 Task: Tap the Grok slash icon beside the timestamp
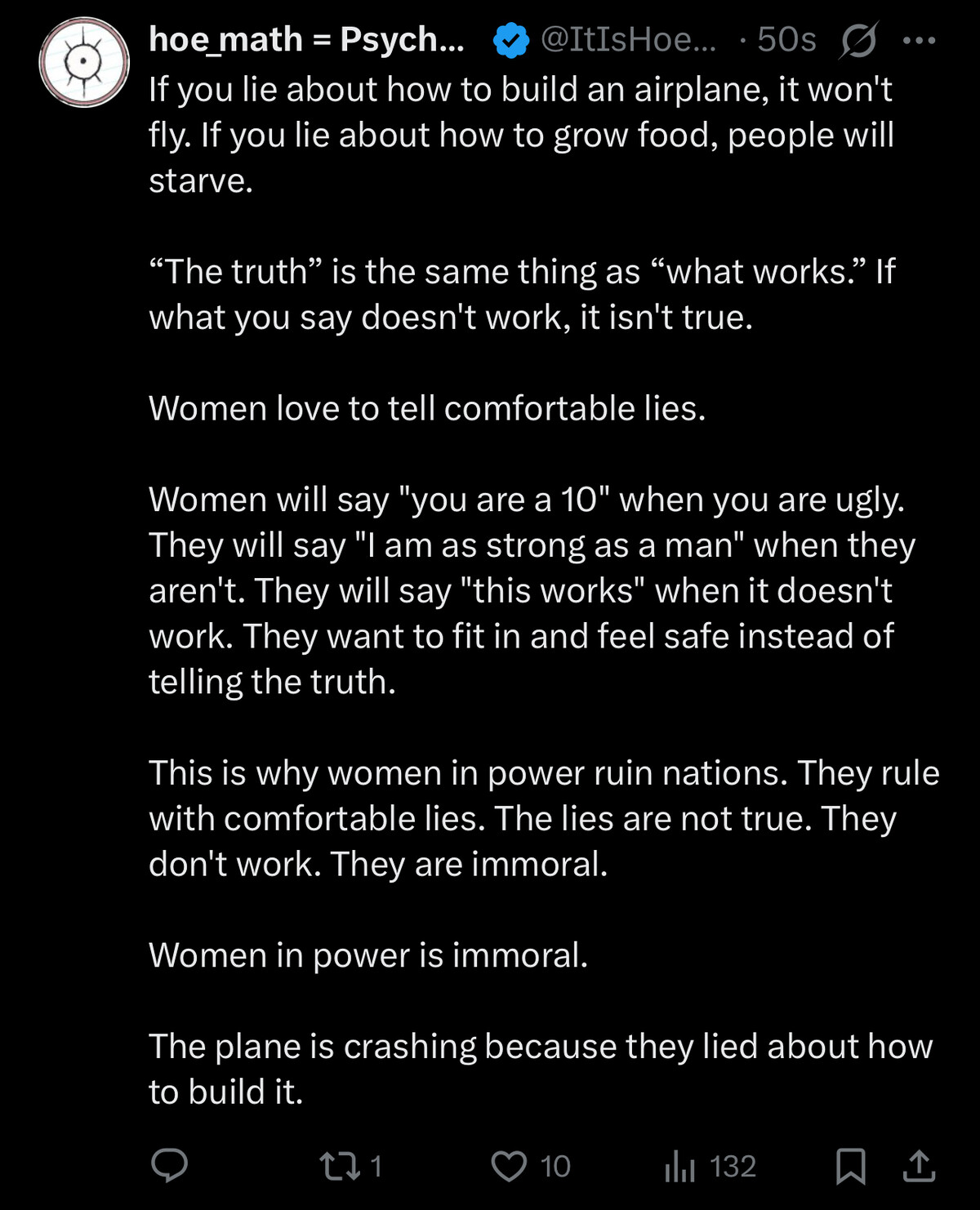(858, 40)
